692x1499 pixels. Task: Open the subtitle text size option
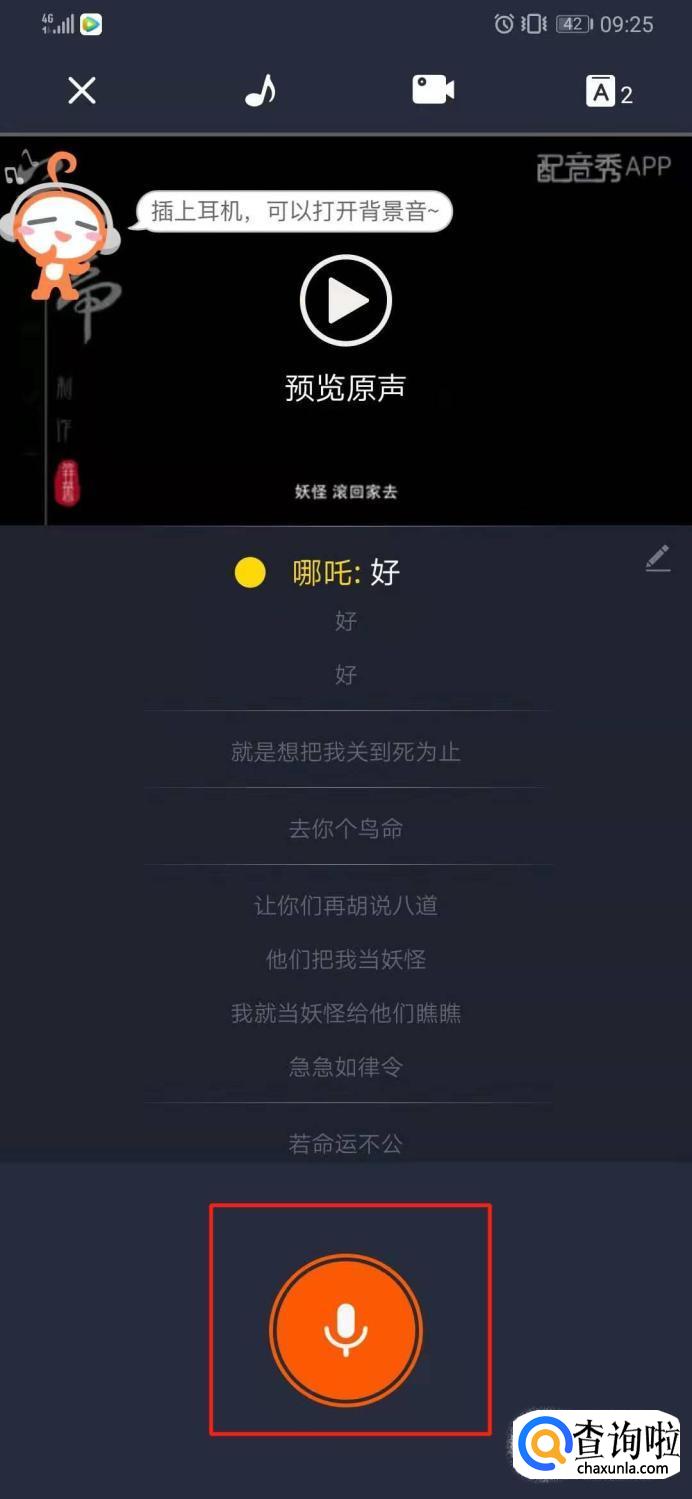point(609,91)
